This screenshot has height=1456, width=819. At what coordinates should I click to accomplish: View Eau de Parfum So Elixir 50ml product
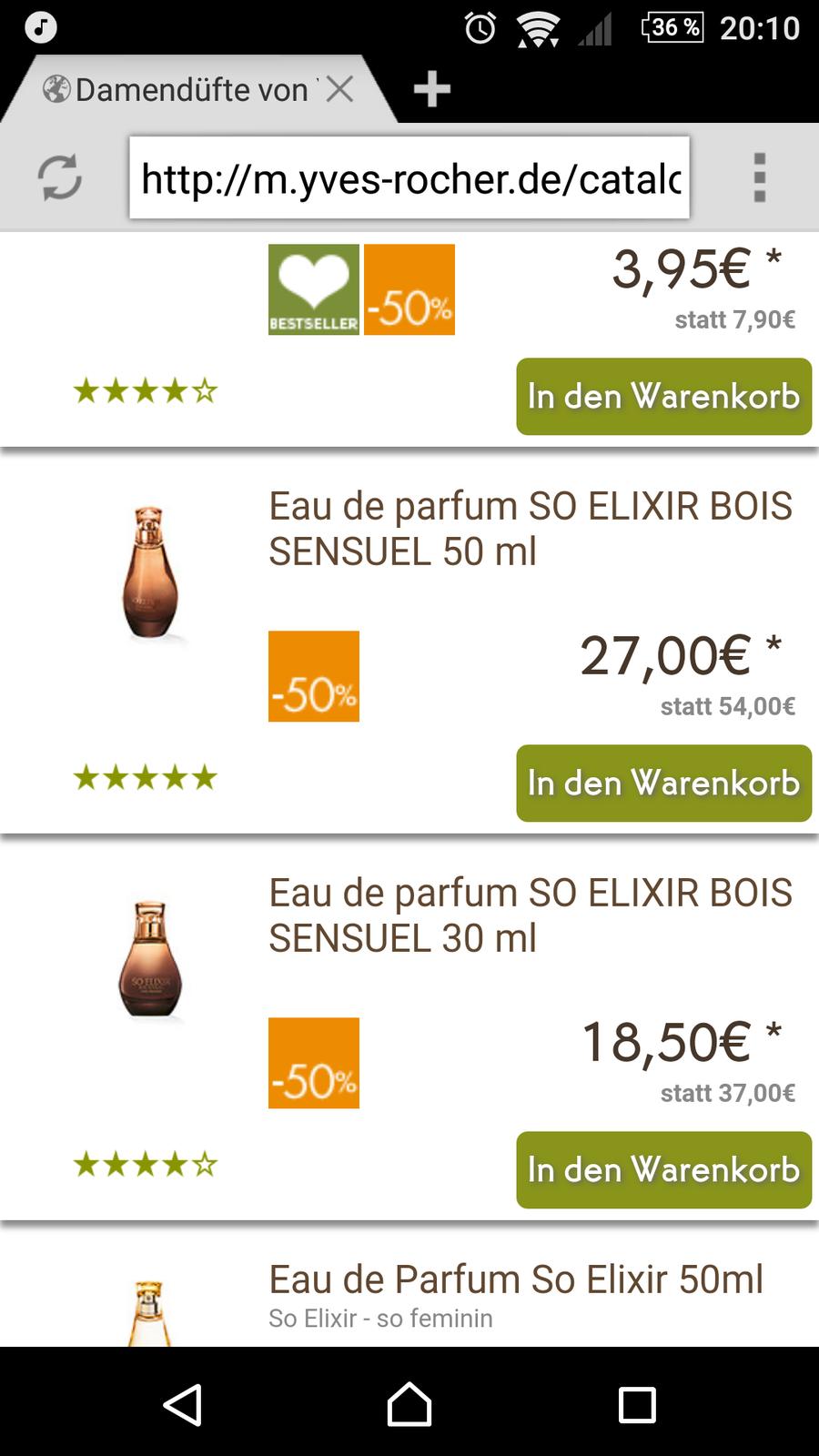[515, 1280]
